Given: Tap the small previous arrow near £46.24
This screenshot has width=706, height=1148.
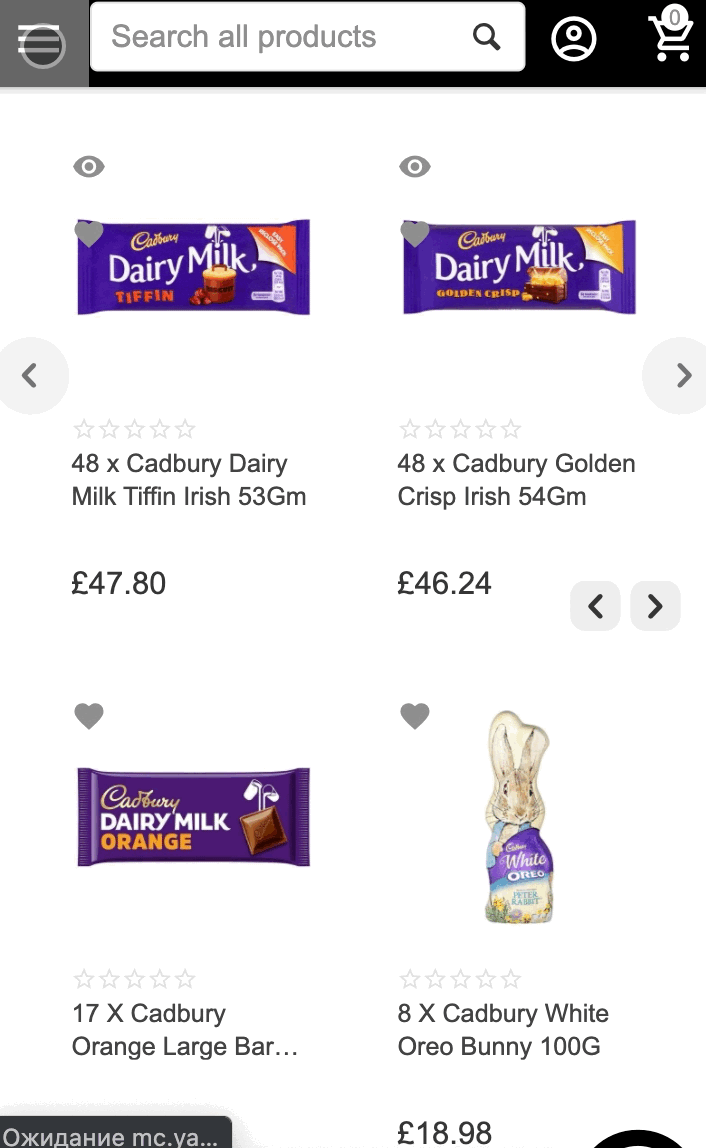Looking at the screenshot, I should pos(595,606).
